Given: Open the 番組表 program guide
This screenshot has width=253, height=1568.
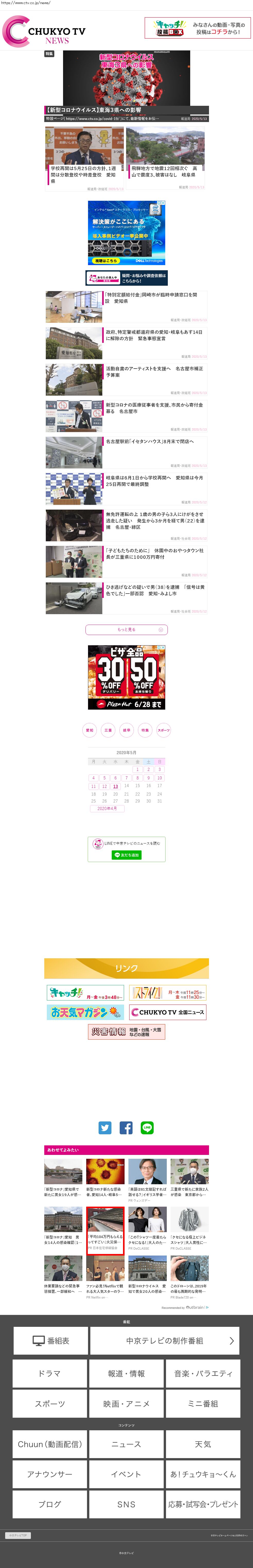Looking at the screenshot, I should 50,1341.
